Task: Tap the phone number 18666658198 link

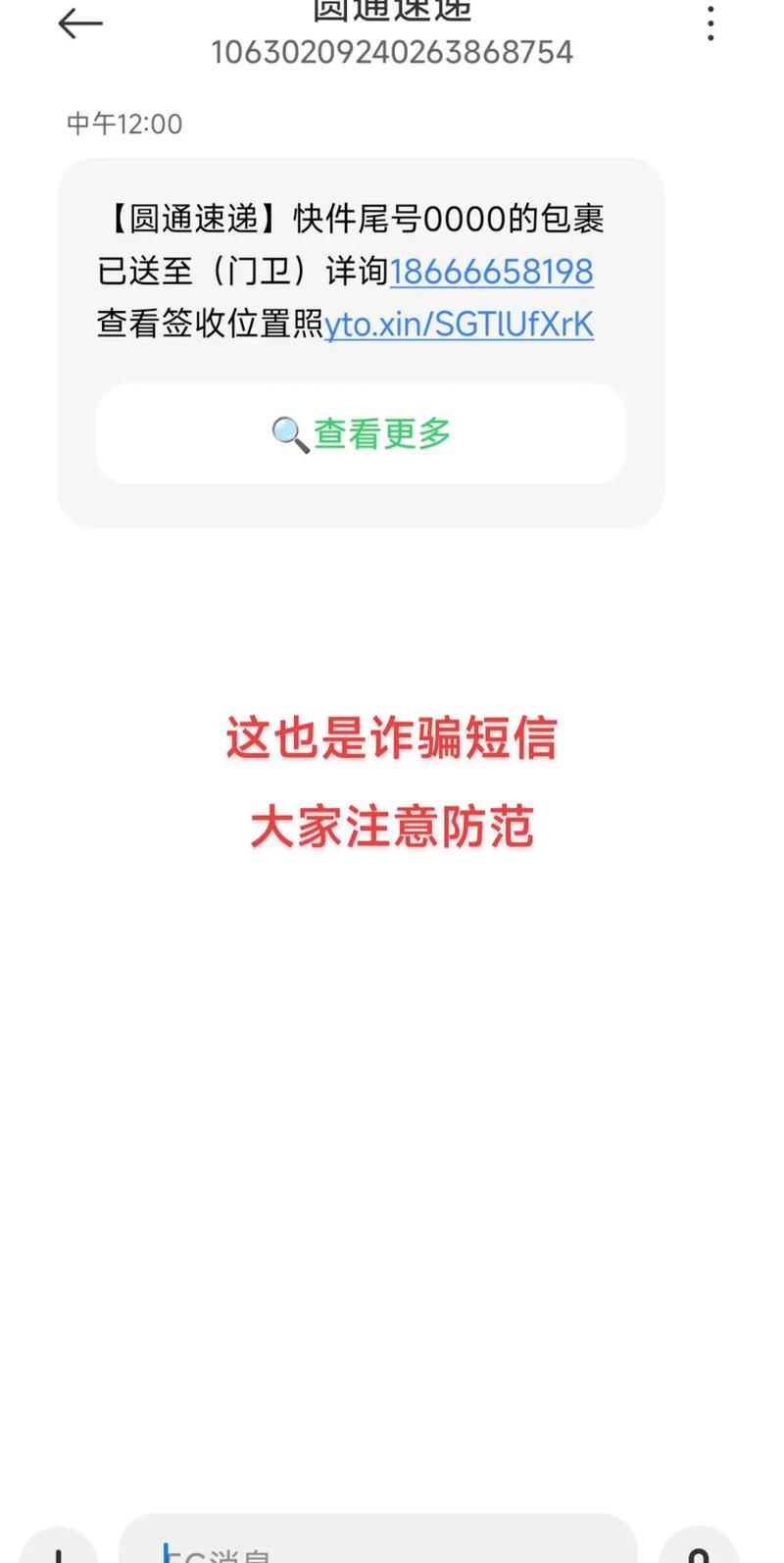Action: [x=491, y=272]
